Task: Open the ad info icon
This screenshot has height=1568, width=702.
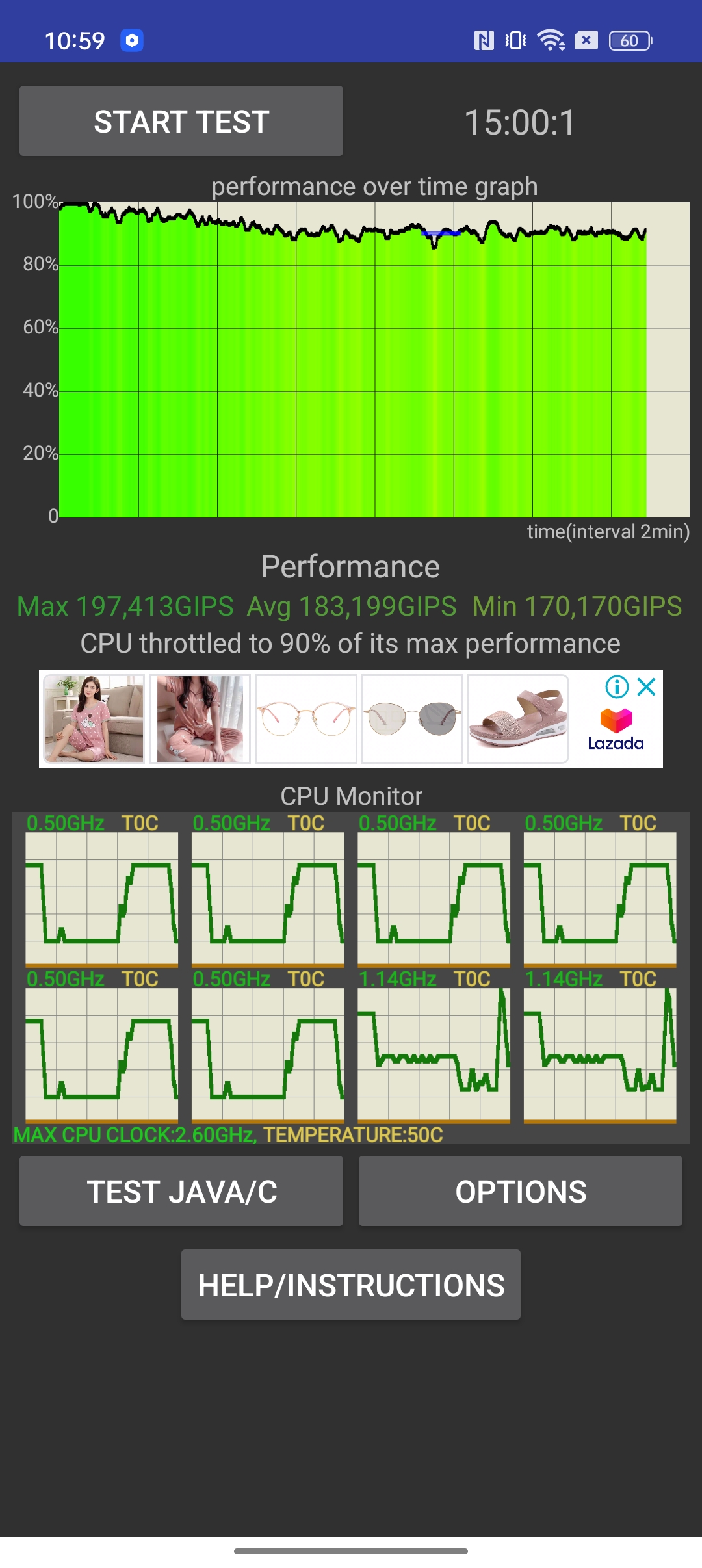Action: click(617, 686)
